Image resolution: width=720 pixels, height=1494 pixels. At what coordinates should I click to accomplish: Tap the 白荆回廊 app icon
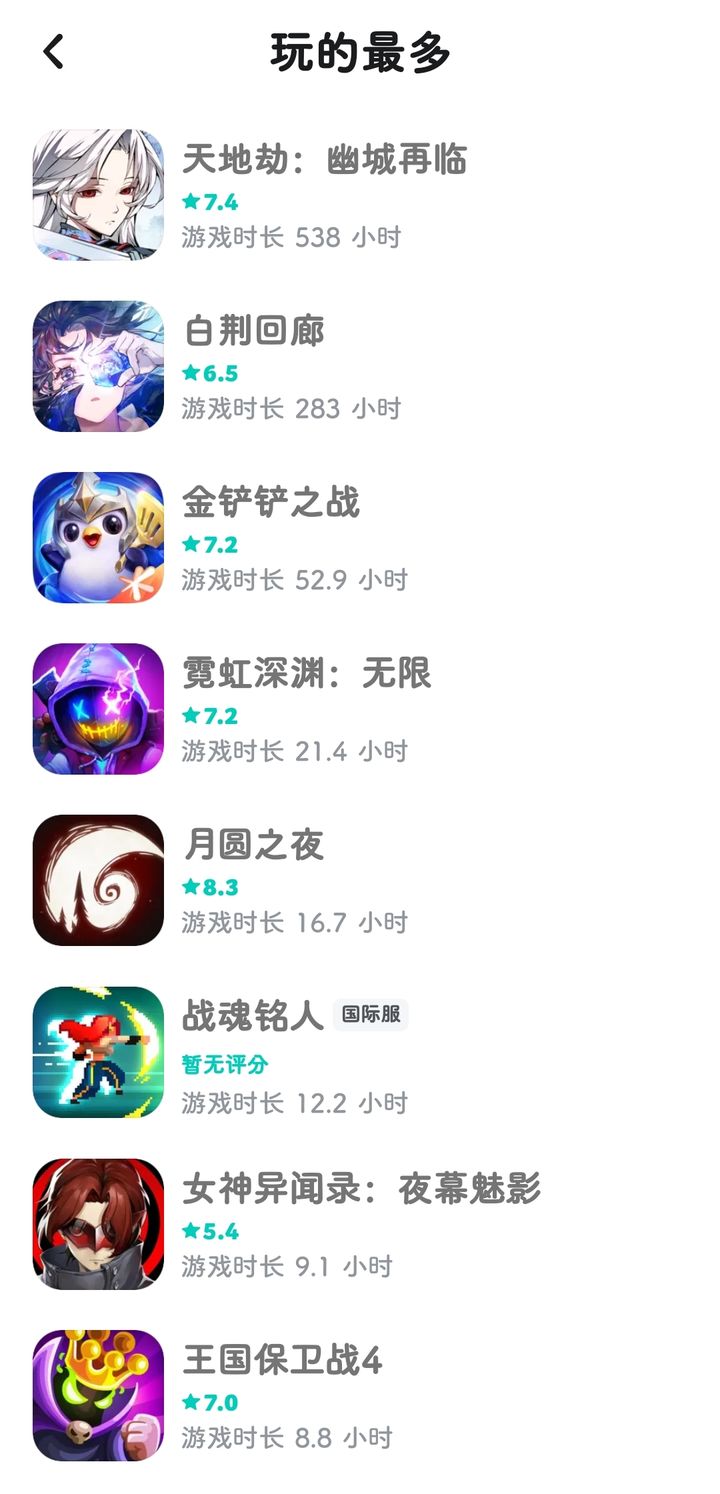97,366
